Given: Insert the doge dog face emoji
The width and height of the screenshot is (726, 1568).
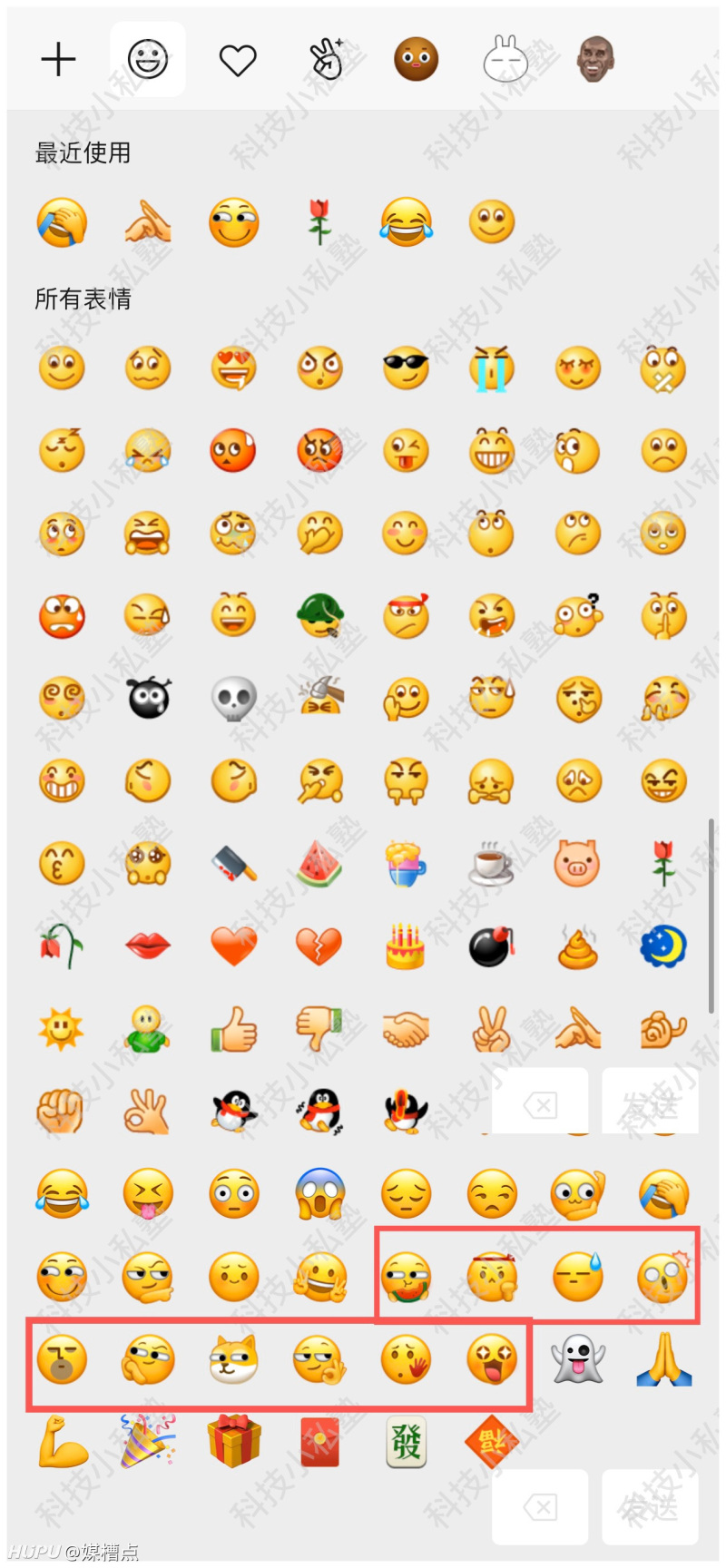Looking at the screenshot, I should click(233, 1360).
